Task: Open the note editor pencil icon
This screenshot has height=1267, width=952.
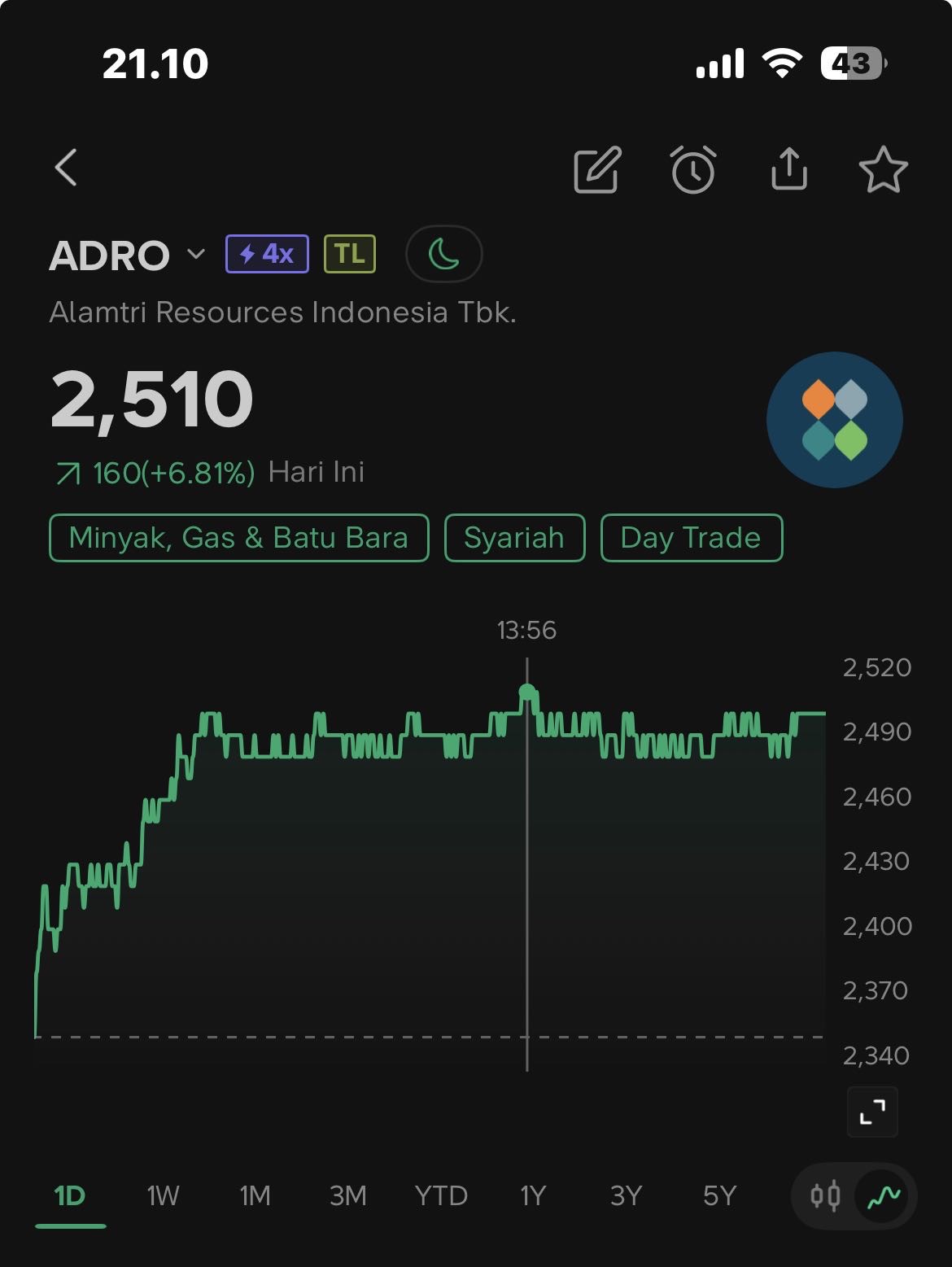Action: (x=597, y=170)
